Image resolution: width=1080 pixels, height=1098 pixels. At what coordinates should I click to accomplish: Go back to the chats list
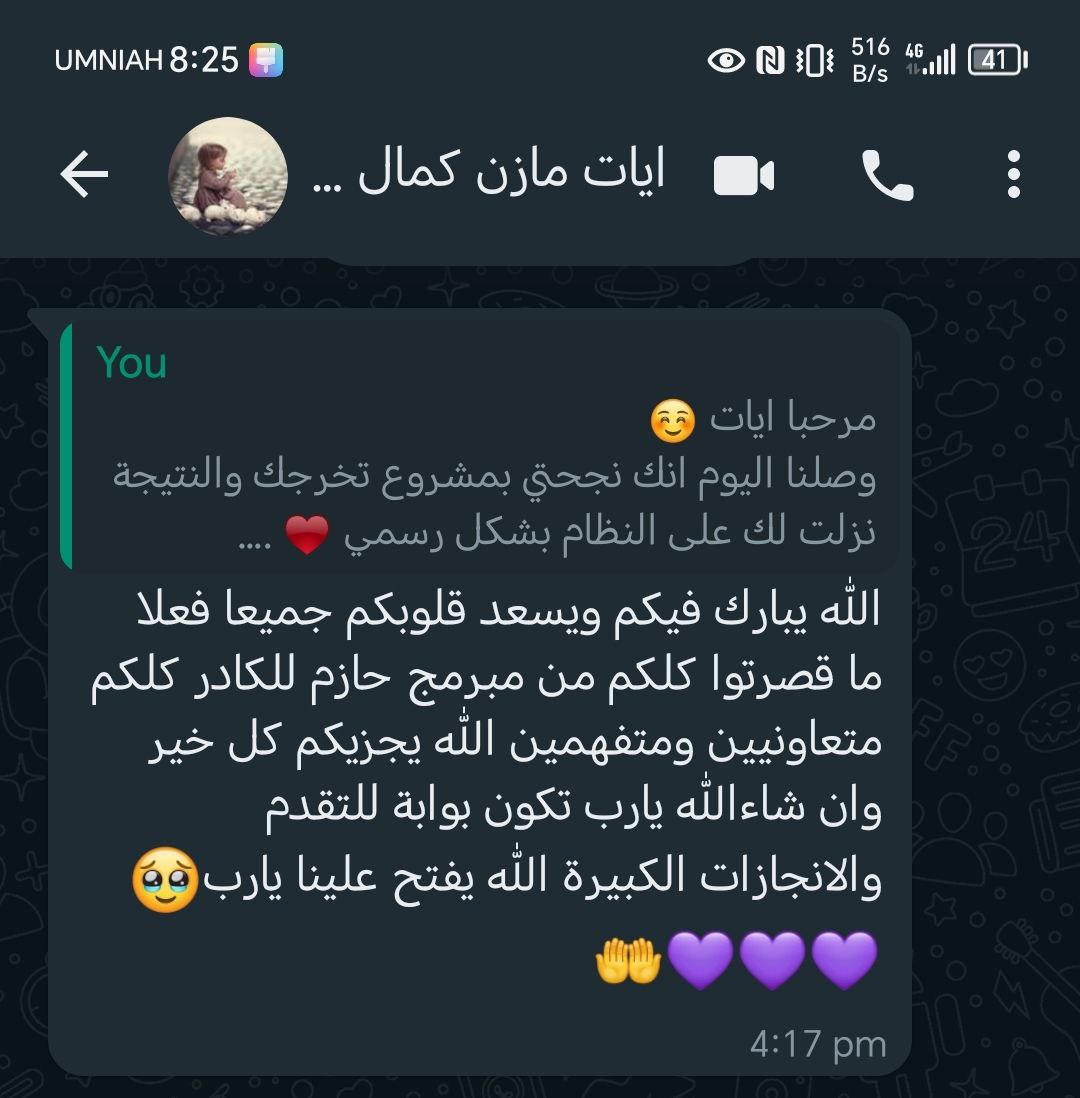pyautogui.click(x=84, y=176)
